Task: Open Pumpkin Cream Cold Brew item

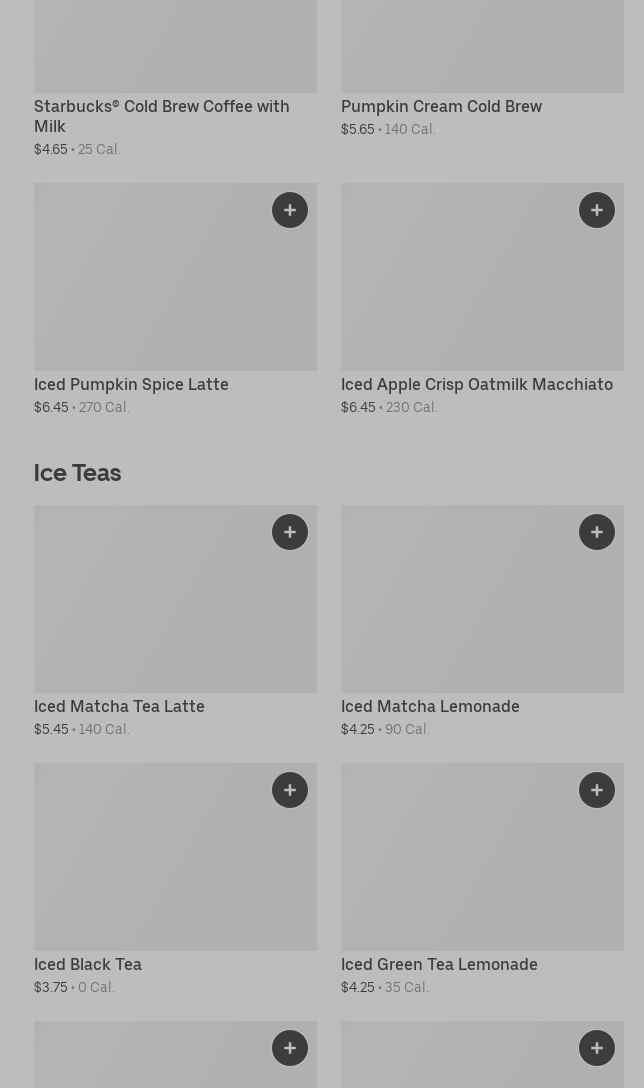Action: coord(441,106)
